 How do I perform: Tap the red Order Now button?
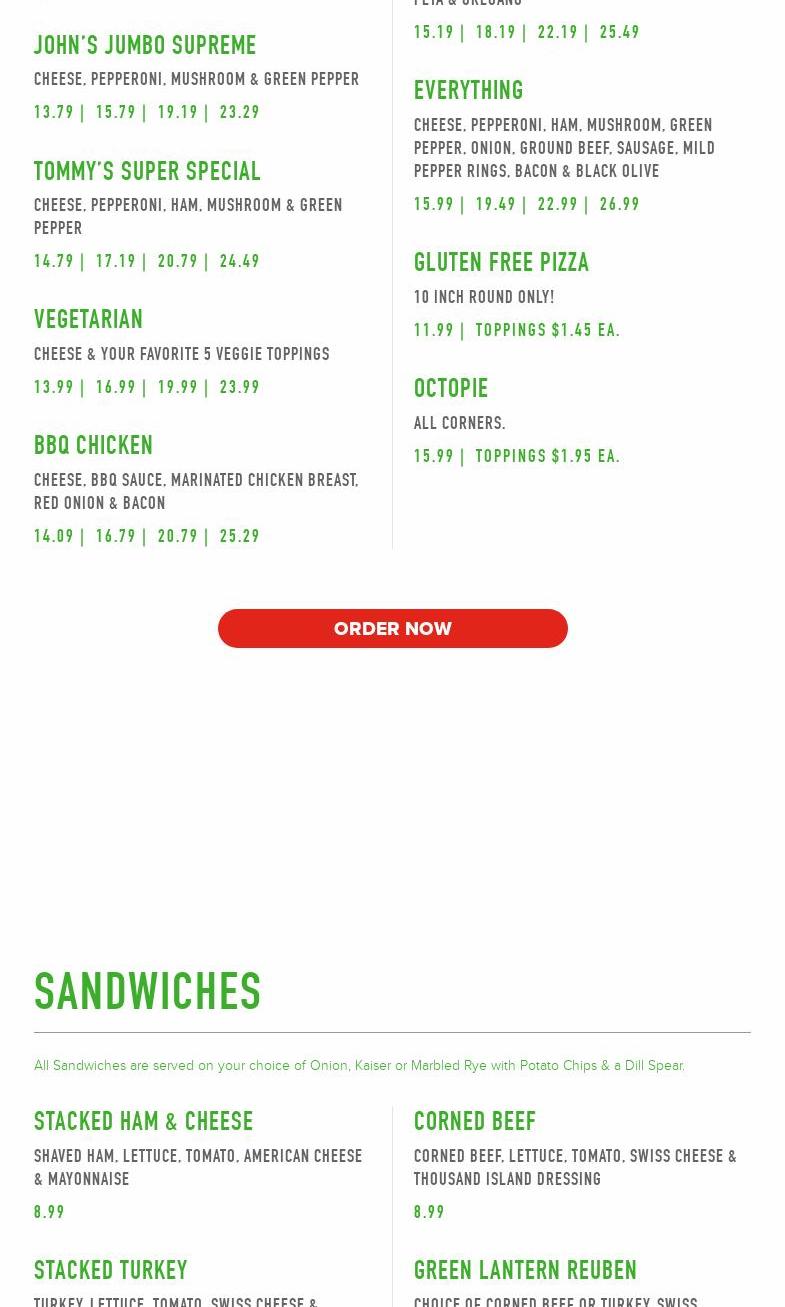(392, 628)
